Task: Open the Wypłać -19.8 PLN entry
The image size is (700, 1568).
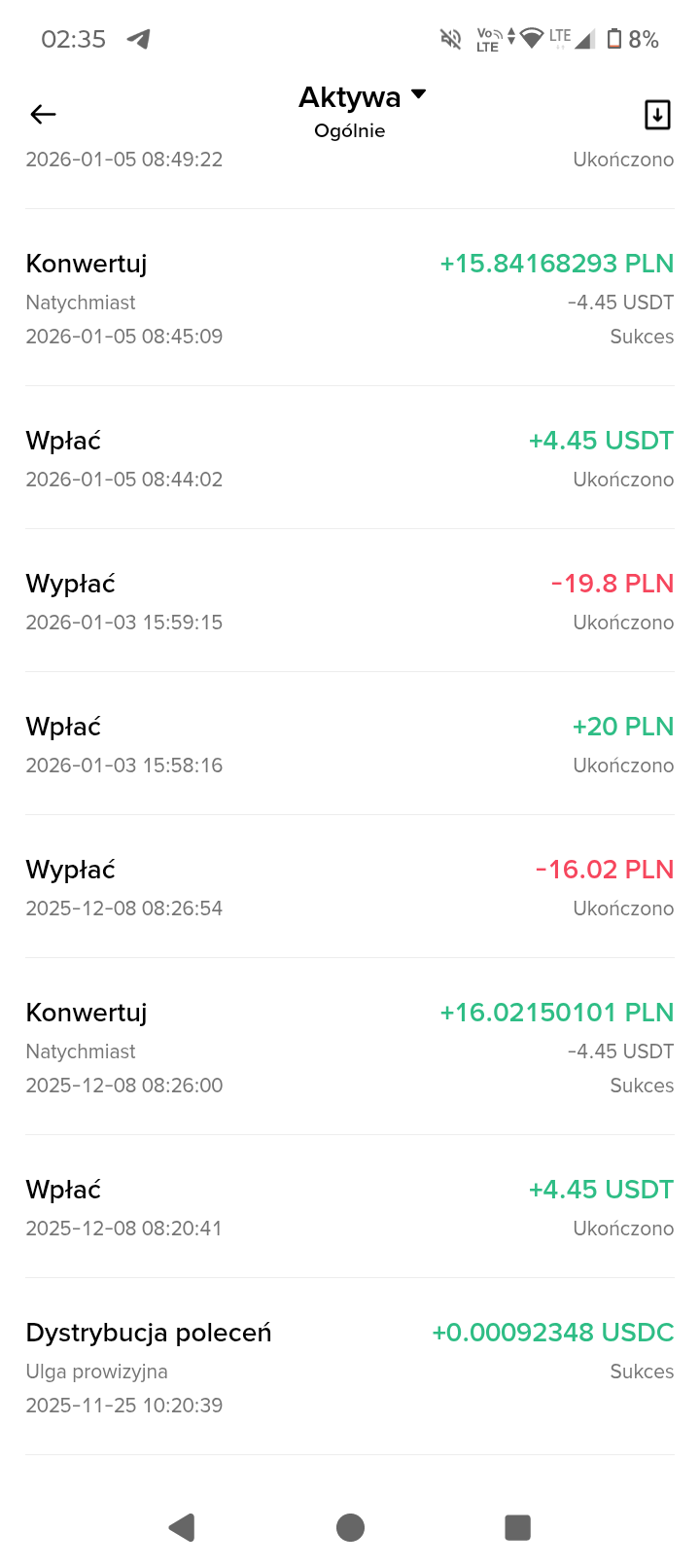Action: 350,601
